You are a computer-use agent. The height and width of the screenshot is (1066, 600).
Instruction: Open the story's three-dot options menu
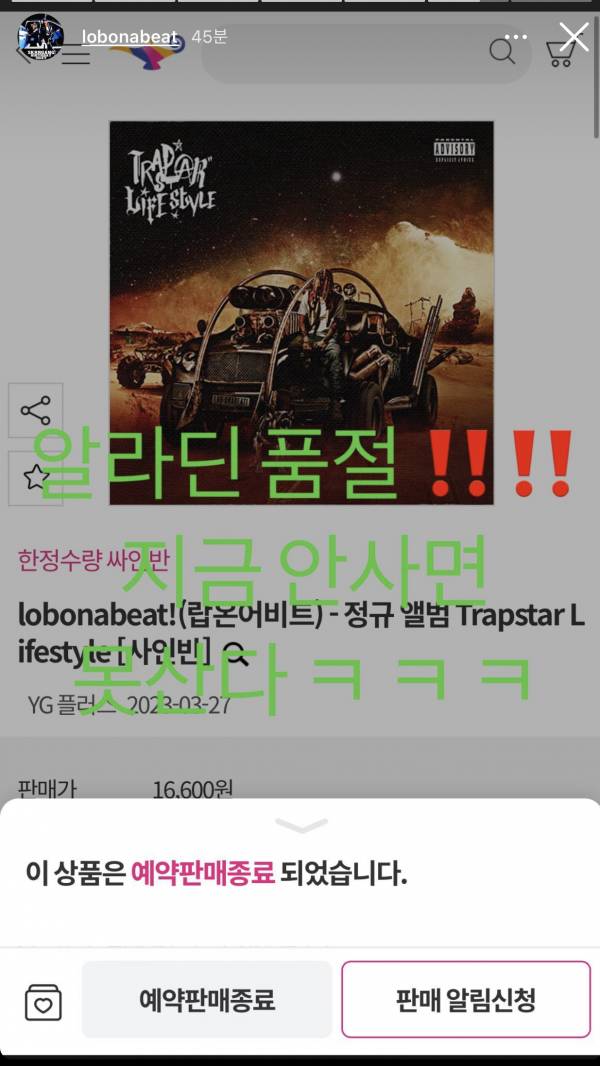pos(516,37)
